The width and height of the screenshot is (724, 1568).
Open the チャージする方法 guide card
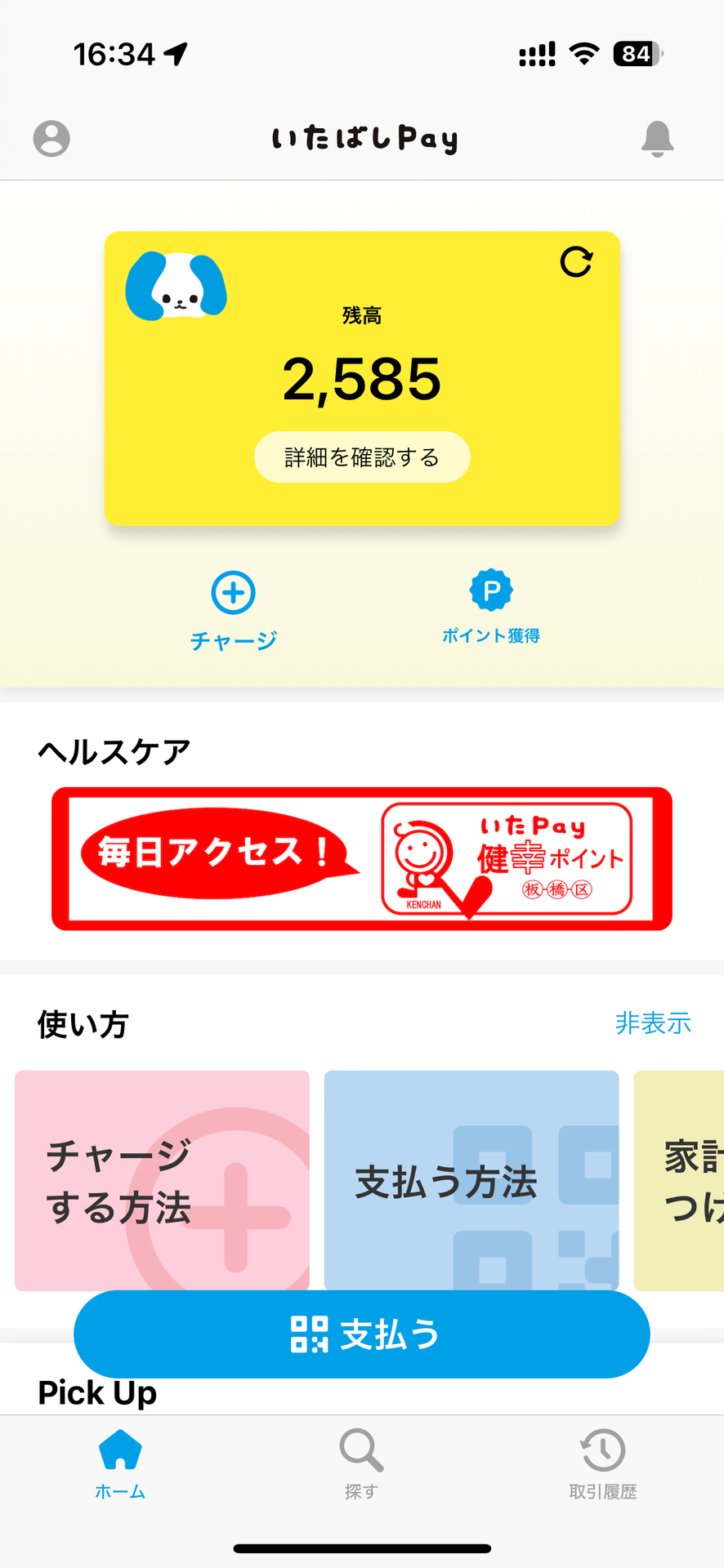162,1180
